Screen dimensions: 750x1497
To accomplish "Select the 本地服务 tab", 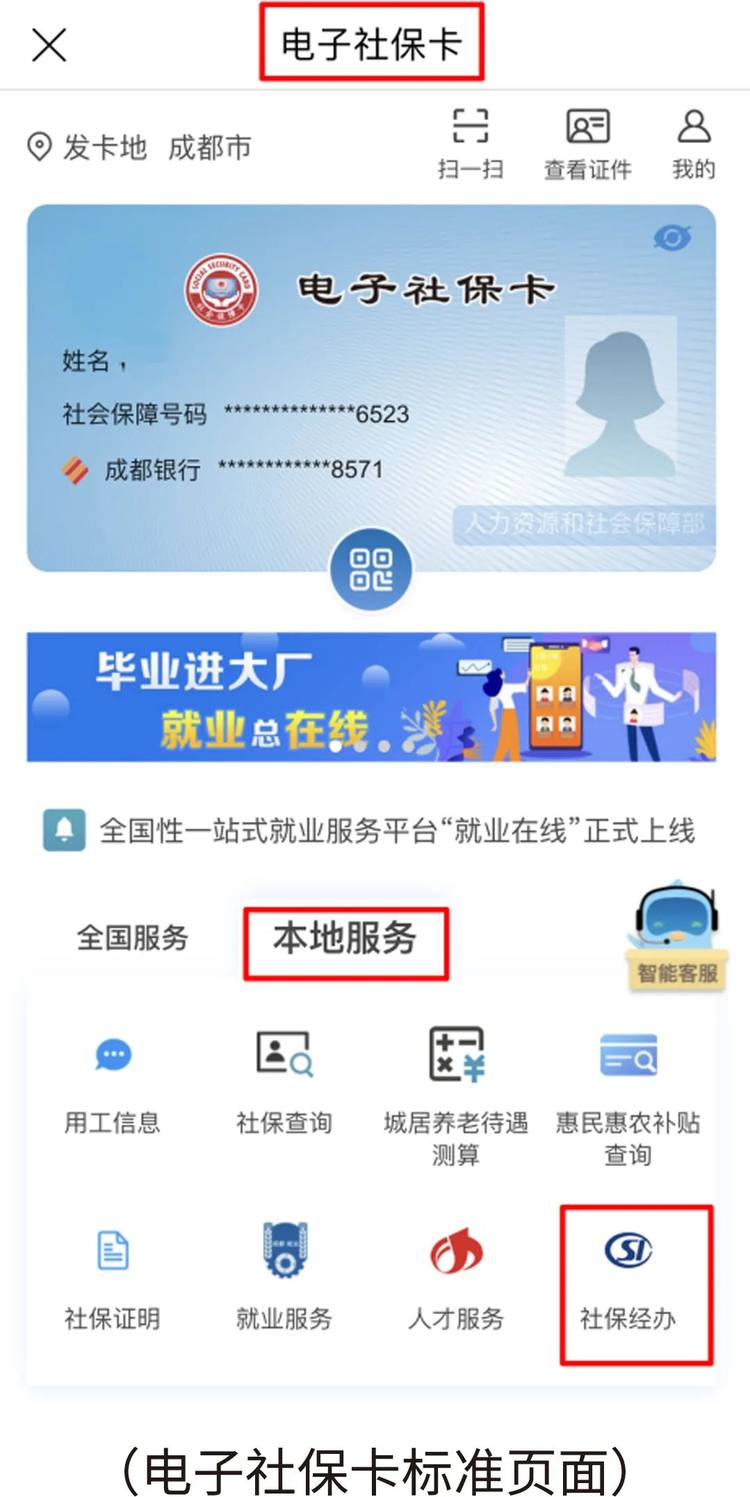I will tap(345, 939).
